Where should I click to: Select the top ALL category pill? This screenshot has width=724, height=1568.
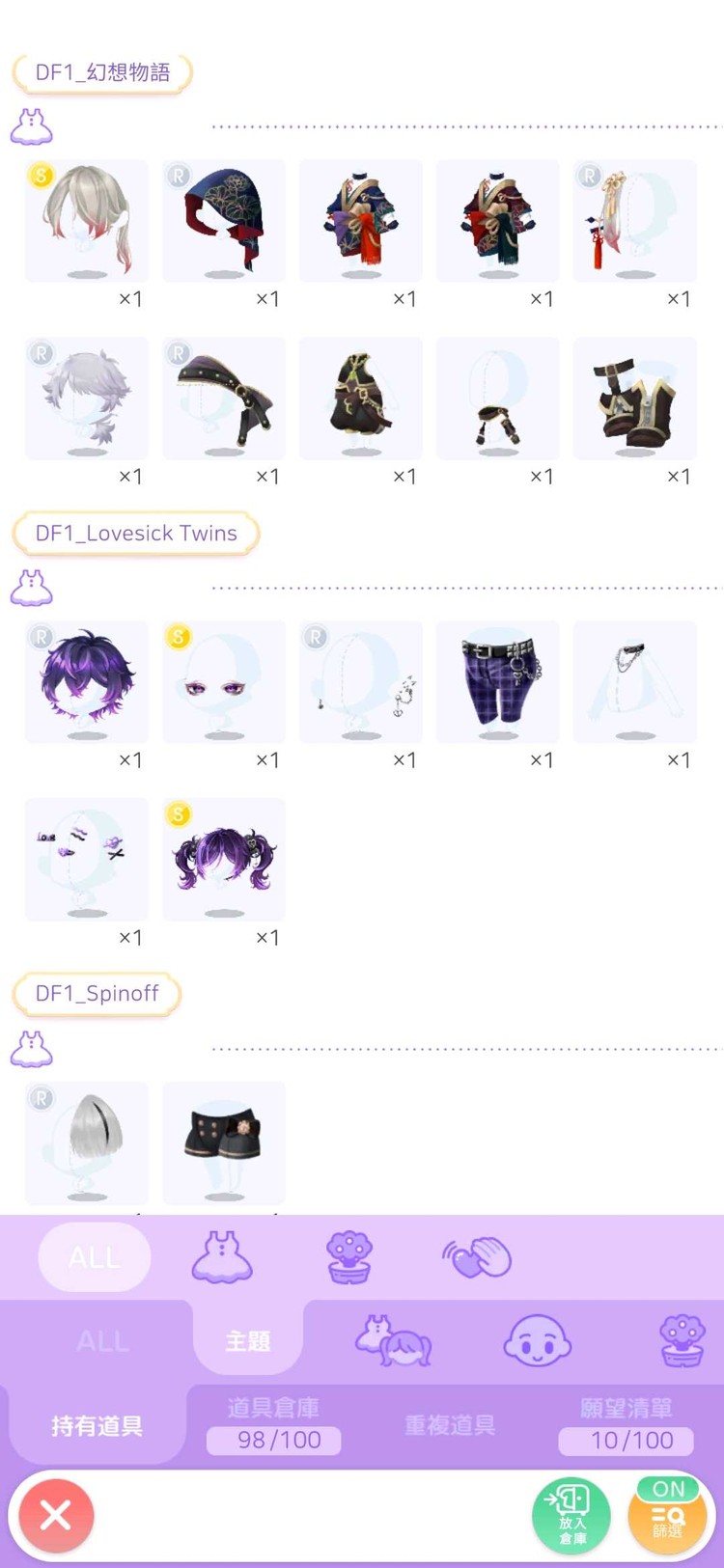point(95,1256)
